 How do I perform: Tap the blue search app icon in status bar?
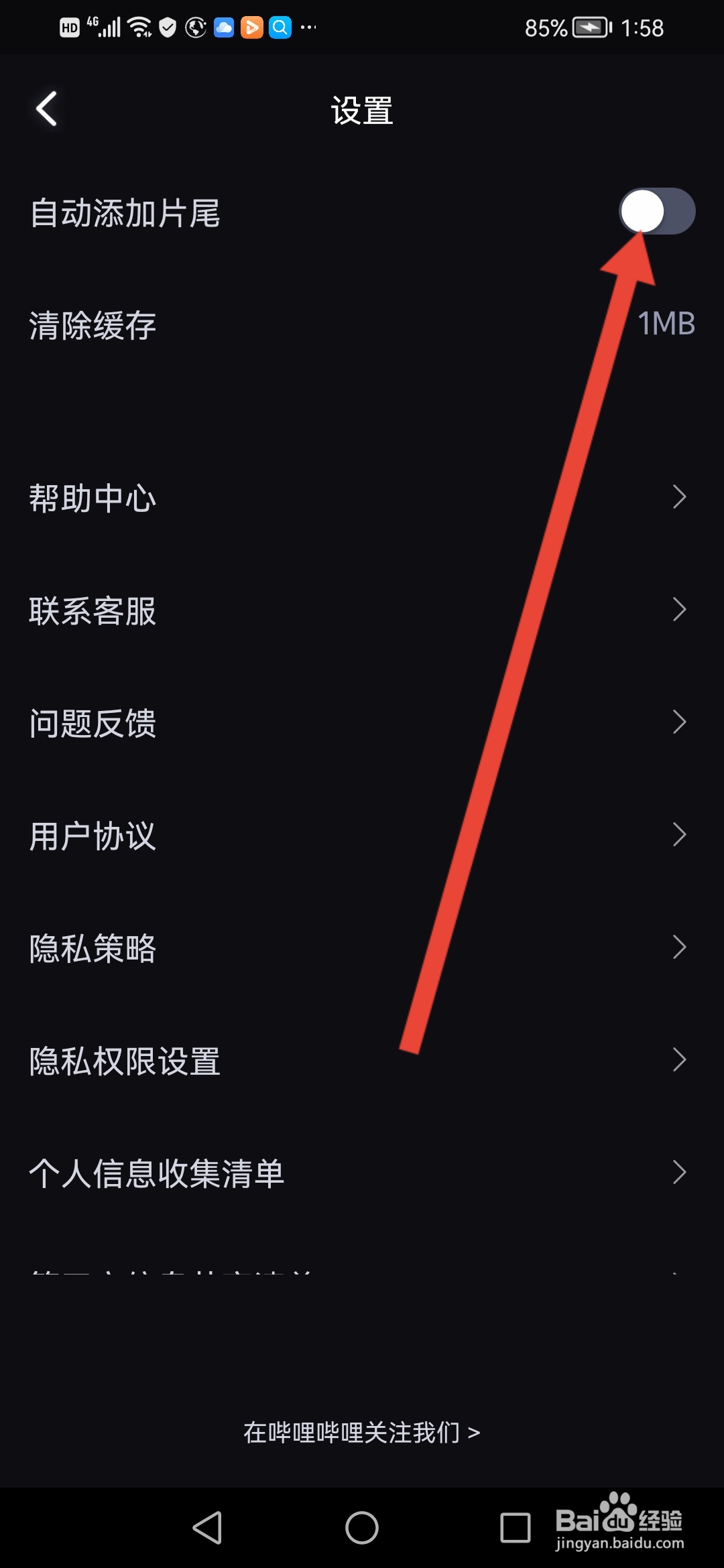click(x=280, y=27)
